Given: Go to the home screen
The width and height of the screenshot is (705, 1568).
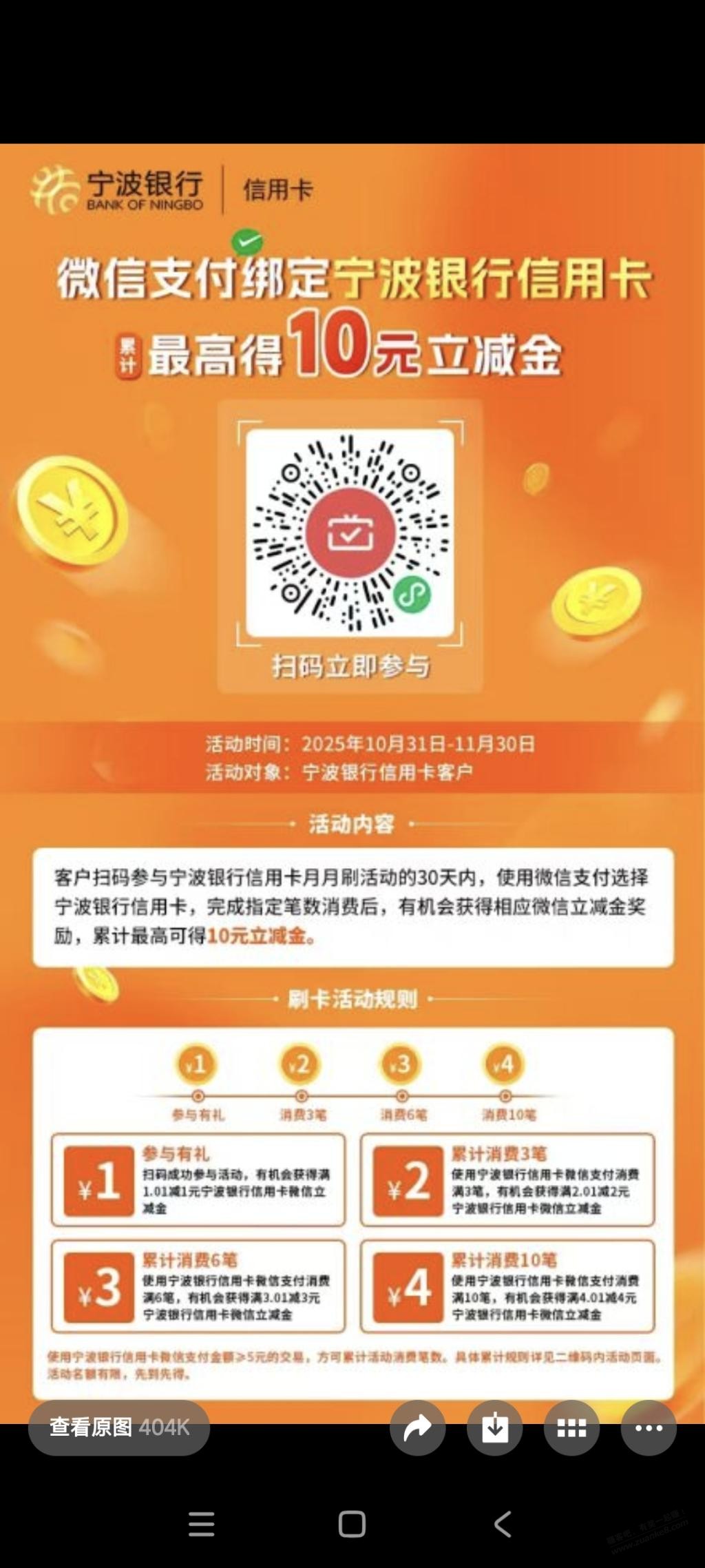Looking at the screenshot, I should click(352, 1524).
